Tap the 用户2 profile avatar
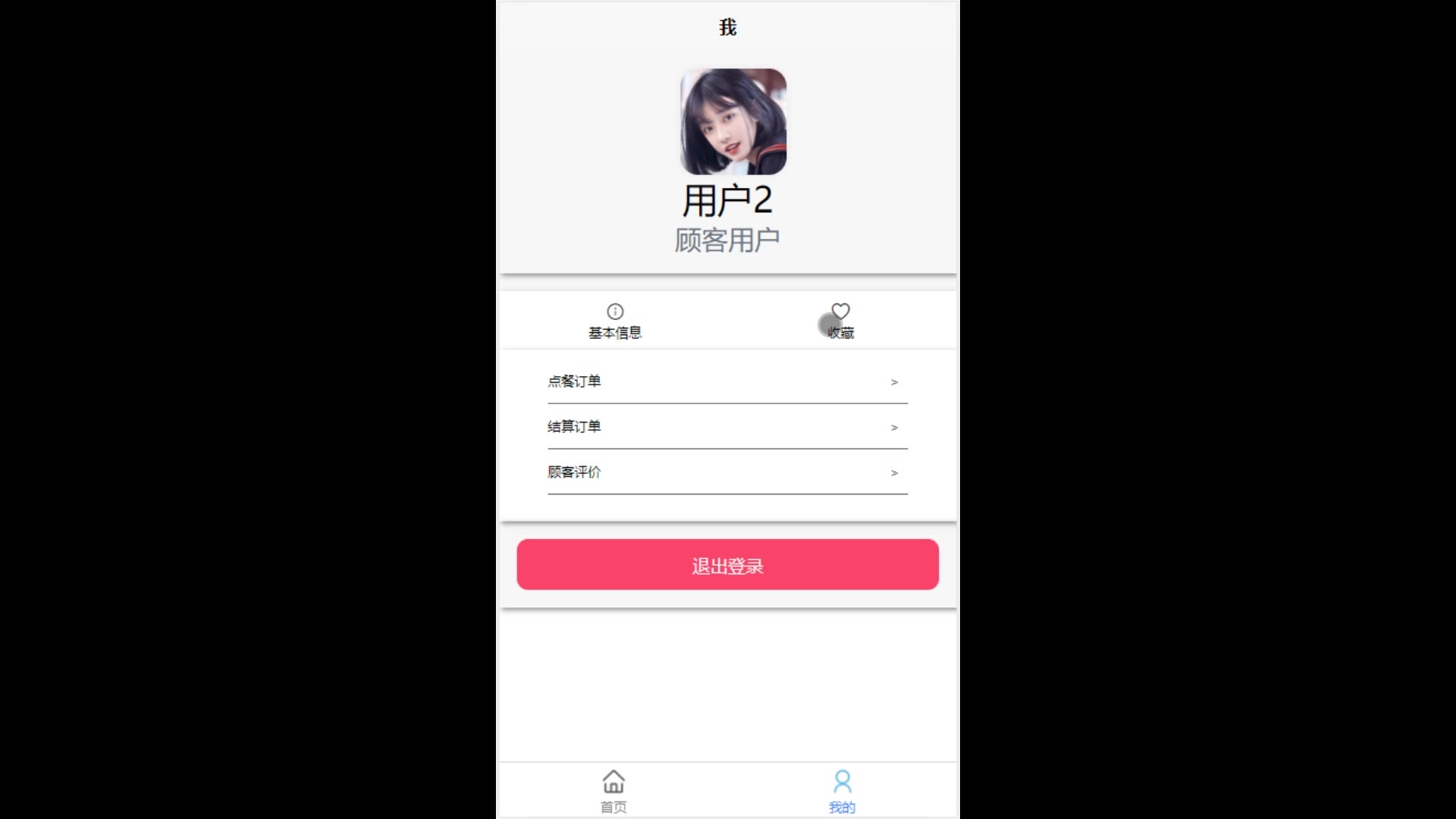Screen dimensions: 1456x819 (733, 122)
